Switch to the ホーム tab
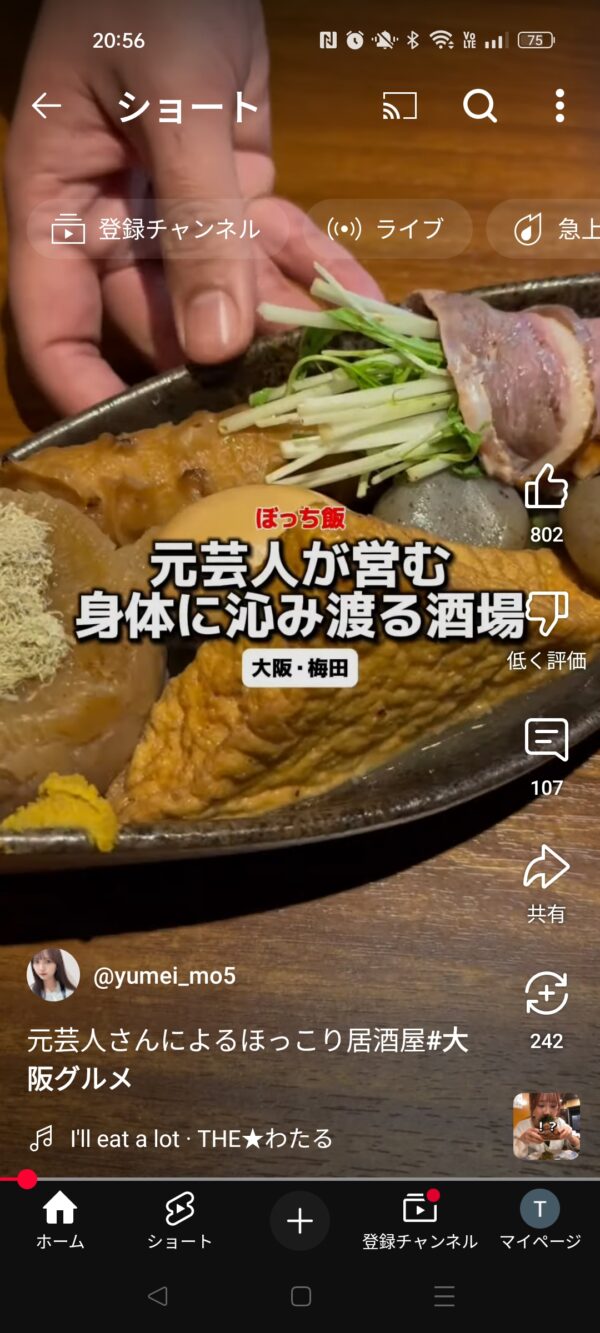 (x=60, y=1221)
